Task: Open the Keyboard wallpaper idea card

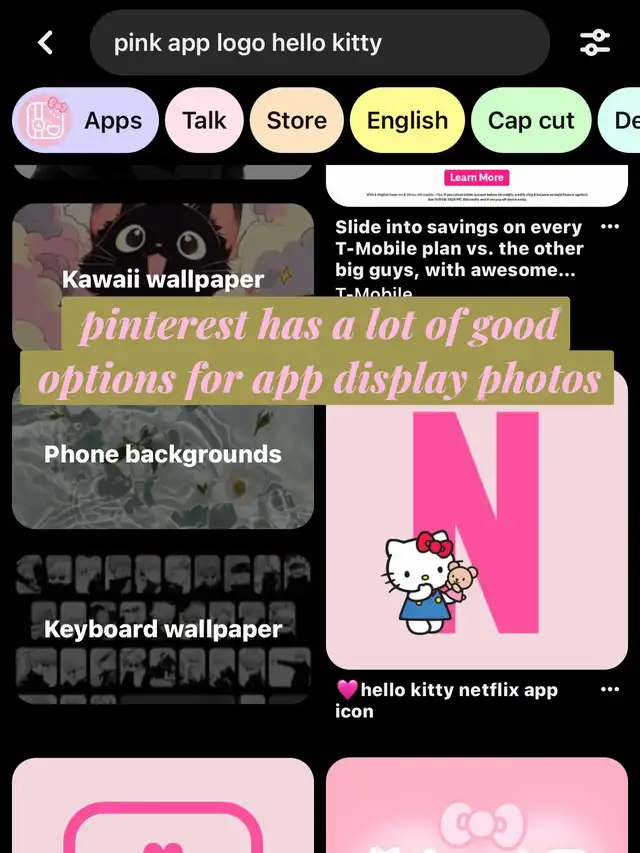Action: (x=163, y=629)
